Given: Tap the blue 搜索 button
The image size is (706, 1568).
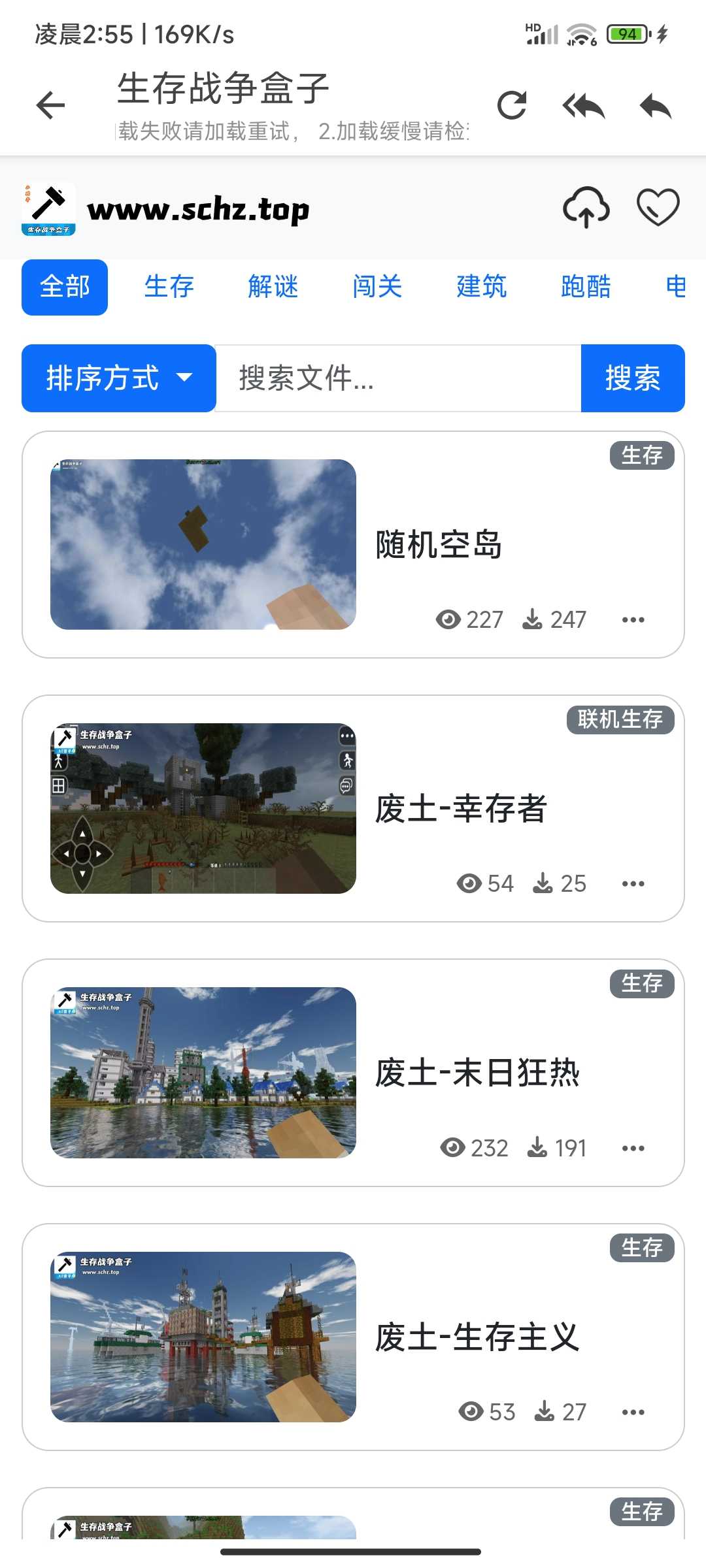Looking at the screenshot, I should coord(632,378).
